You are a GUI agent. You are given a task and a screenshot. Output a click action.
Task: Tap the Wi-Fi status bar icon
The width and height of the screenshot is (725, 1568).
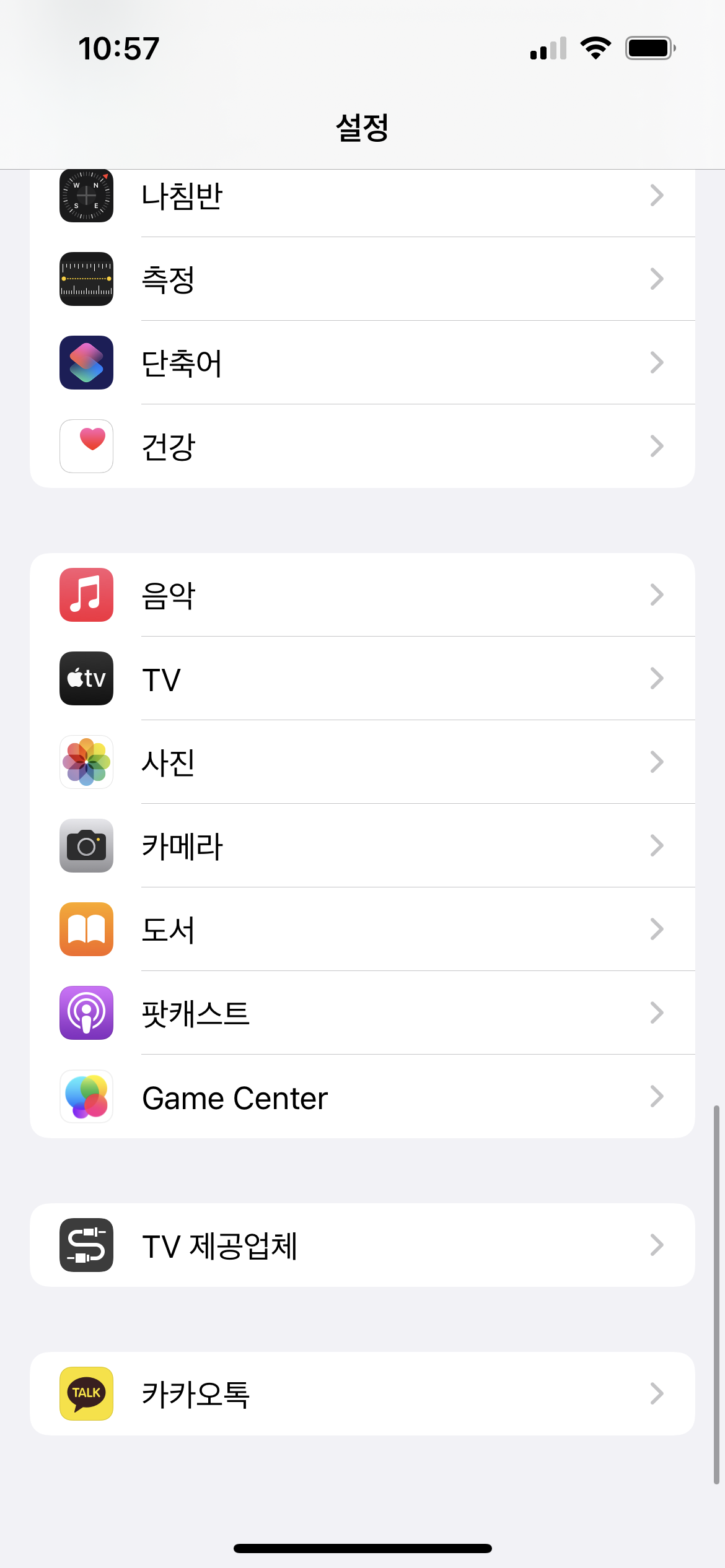pos(597,48)
